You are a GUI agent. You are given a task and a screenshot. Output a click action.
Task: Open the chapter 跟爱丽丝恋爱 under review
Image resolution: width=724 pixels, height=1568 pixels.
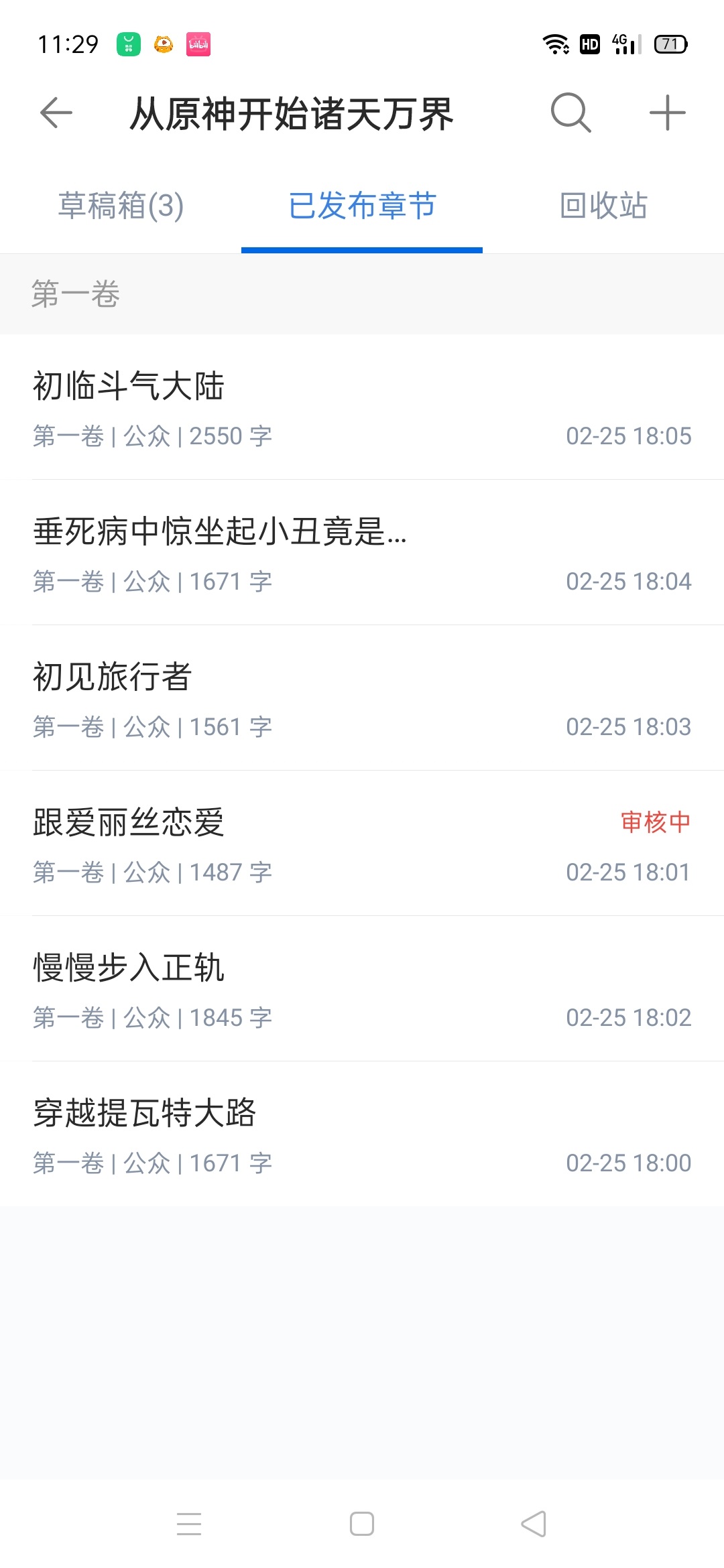[x=362, y=844]
